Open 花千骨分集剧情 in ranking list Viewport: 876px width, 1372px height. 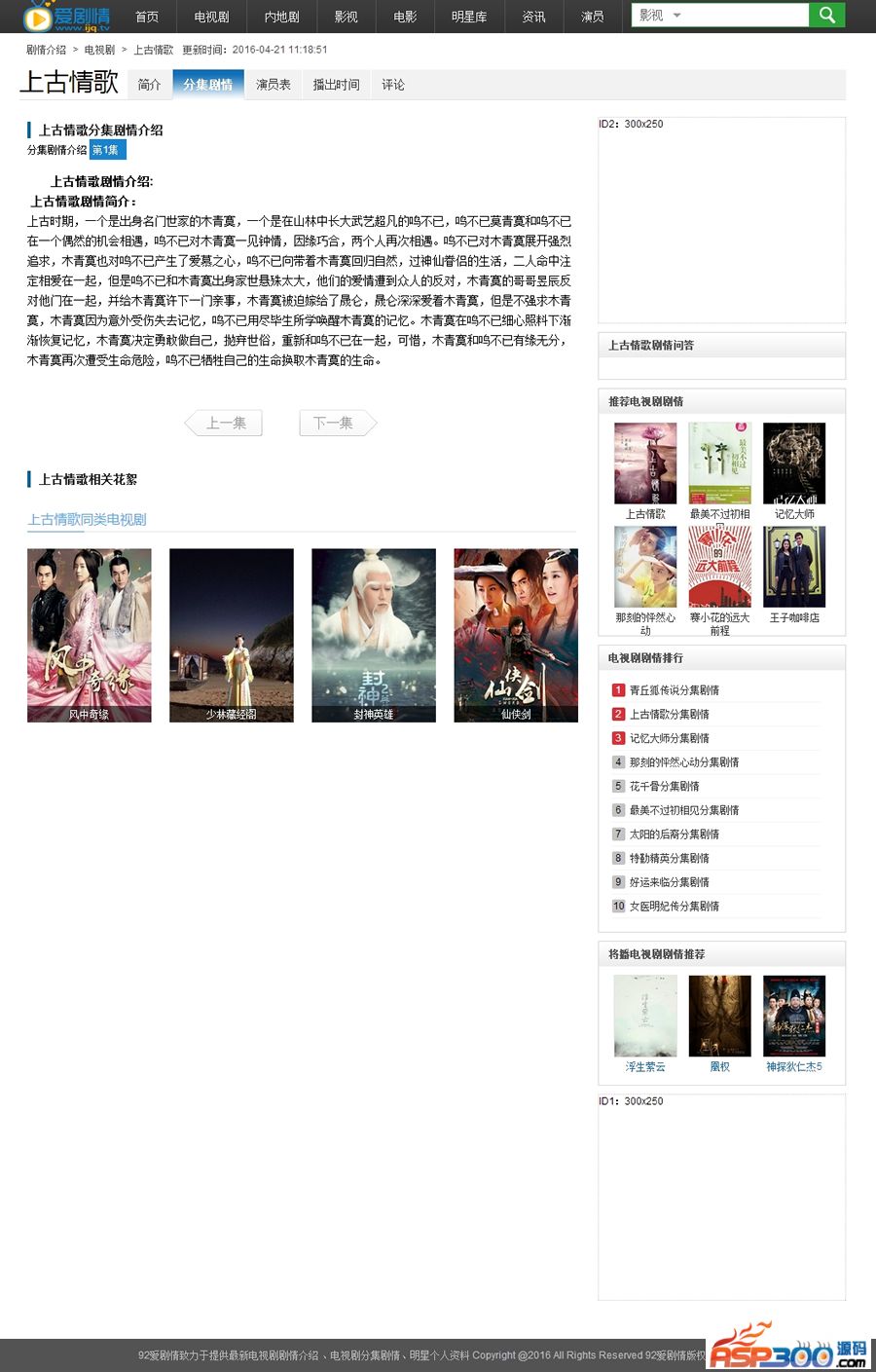point(664,786)
